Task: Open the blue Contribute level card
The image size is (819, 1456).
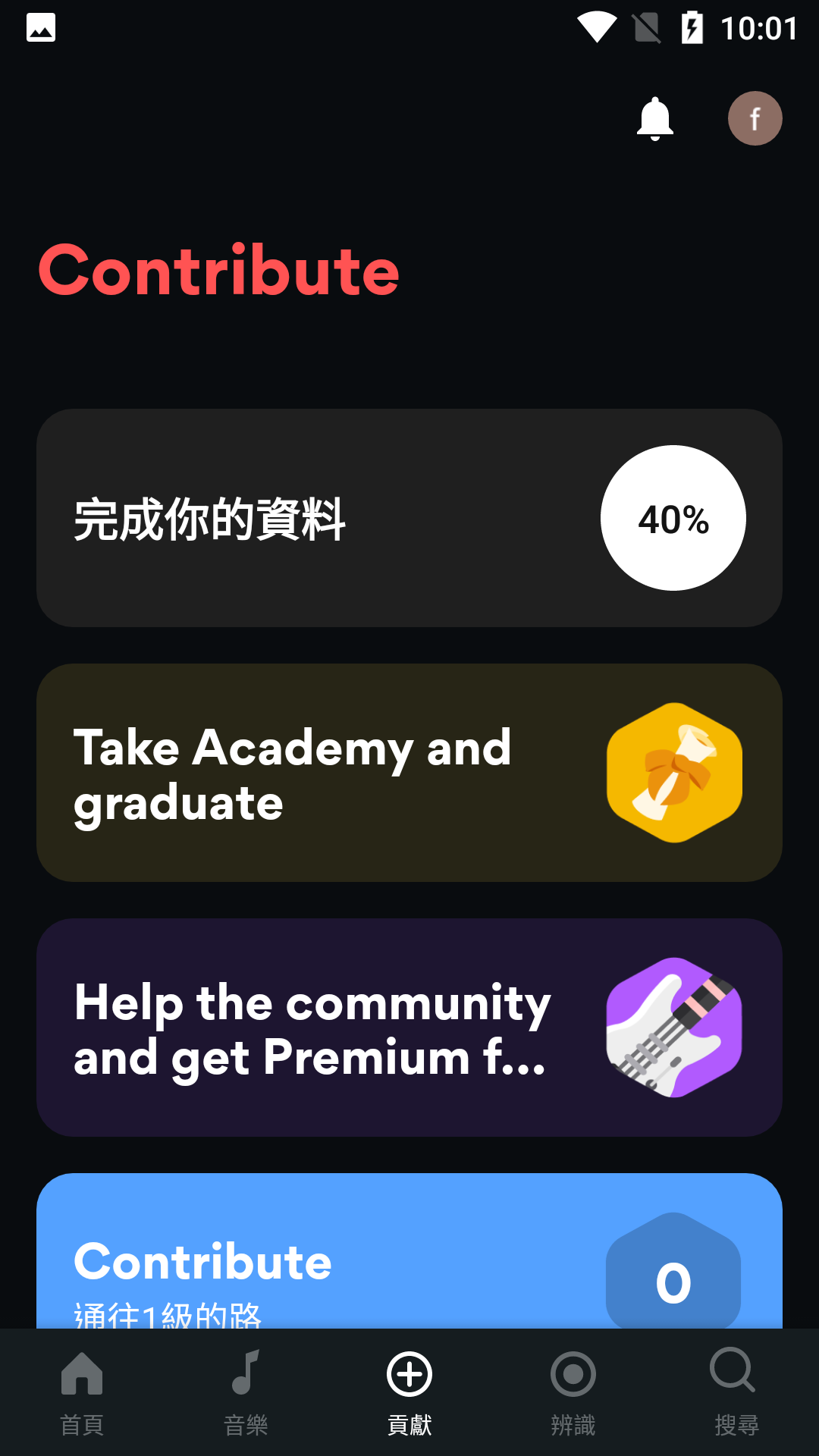Action: point(409,1259)
